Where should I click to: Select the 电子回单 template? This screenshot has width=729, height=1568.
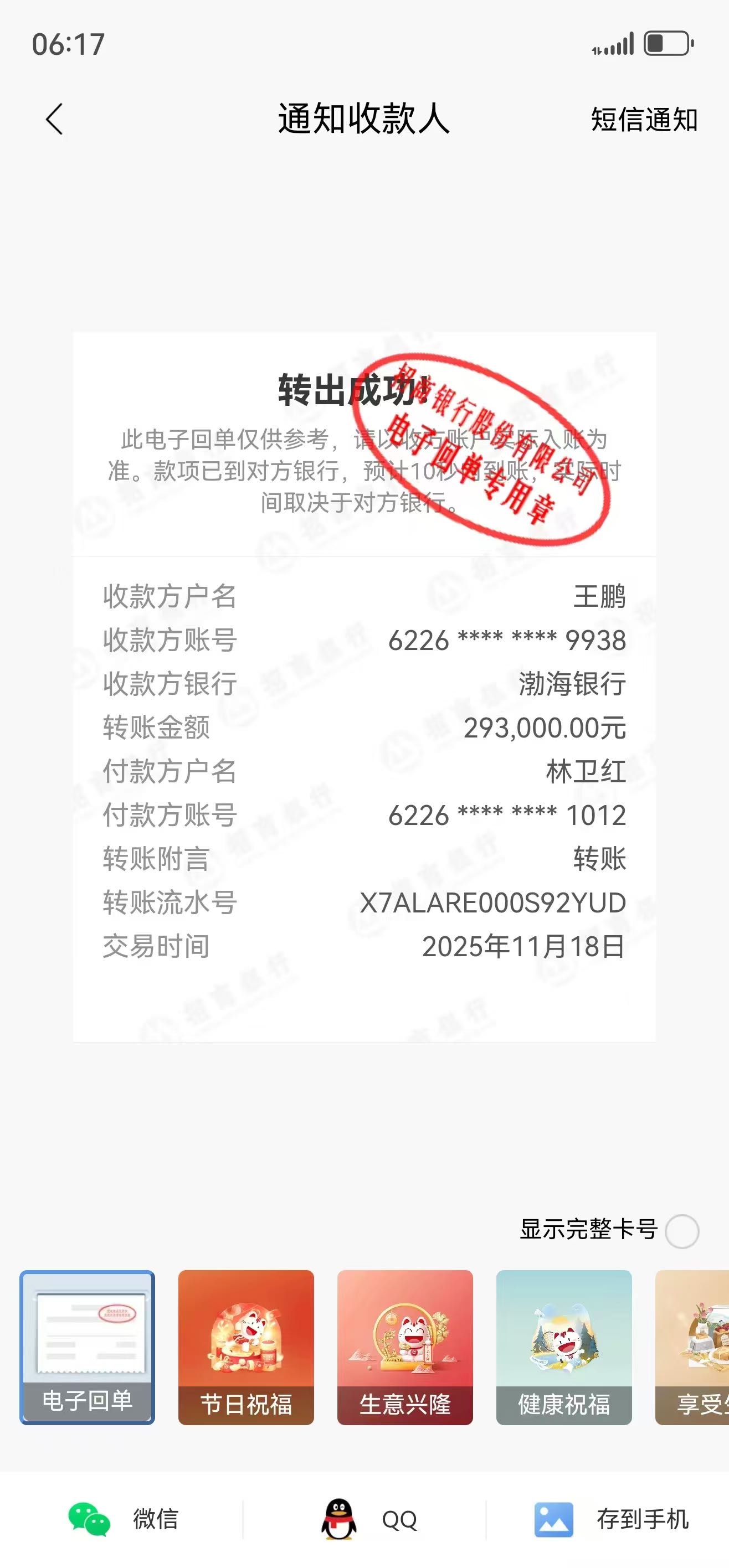[x=87, y=1347]
